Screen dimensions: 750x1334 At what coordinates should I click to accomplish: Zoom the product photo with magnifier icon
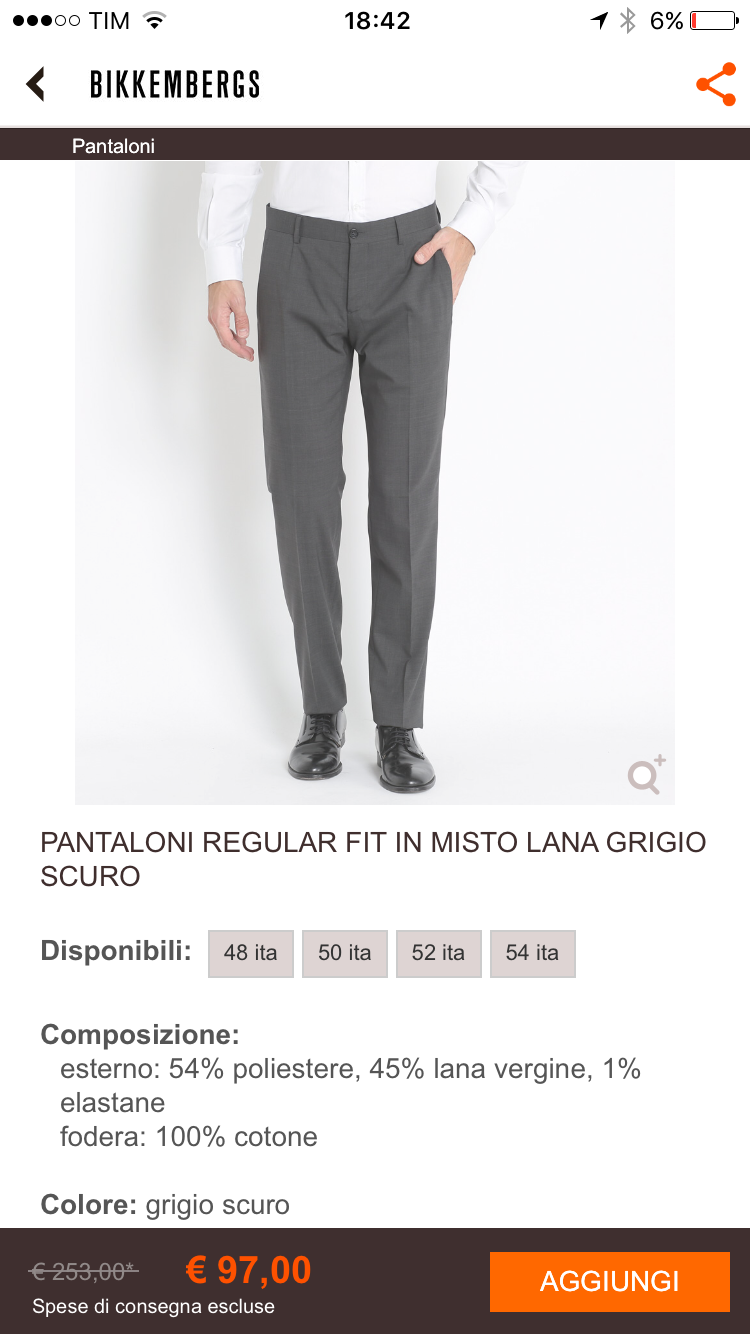[x=646, y=775]
